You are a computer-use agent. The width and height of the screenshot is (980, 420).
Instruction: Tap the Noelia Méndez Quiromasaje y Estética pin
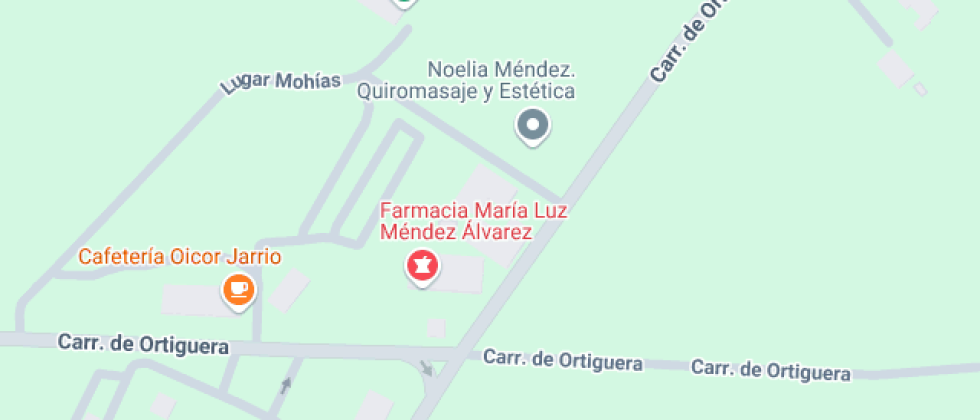[533, 127]
